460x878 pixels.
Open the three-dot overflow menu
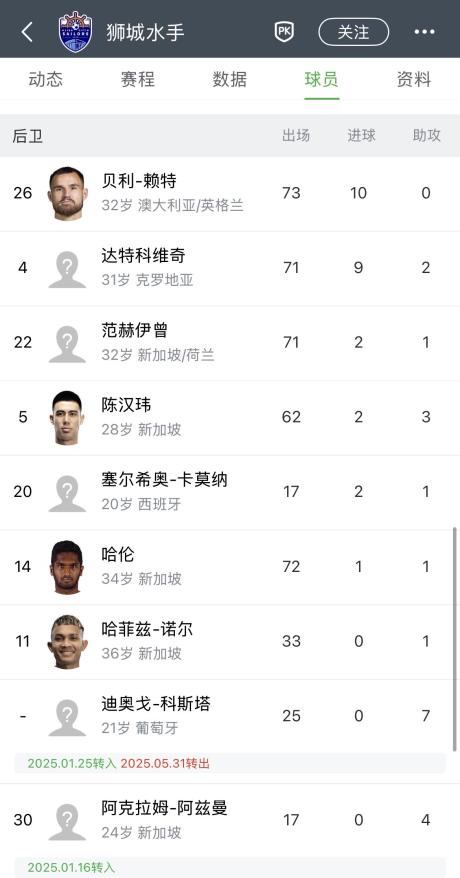point(425,32)
